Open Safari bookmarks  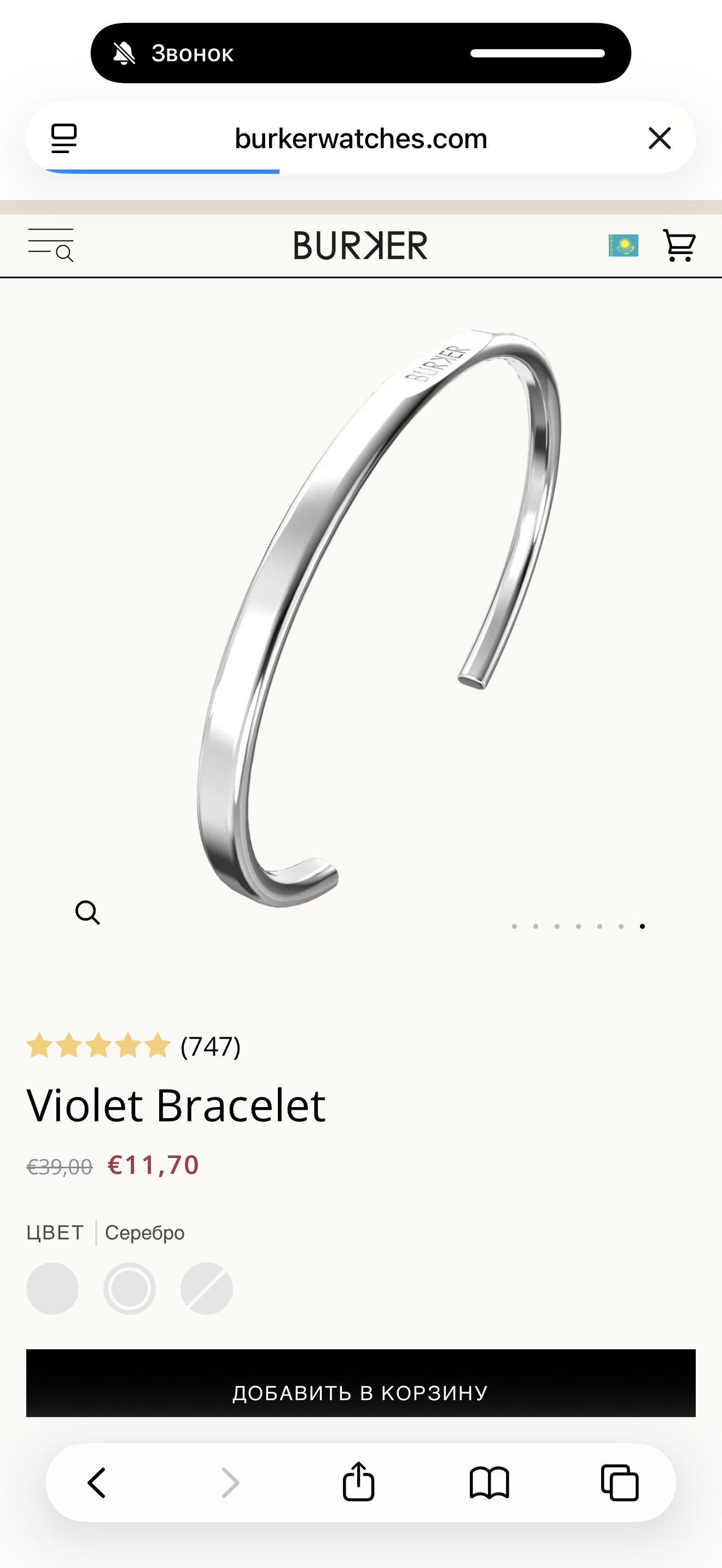(490, 1483)
